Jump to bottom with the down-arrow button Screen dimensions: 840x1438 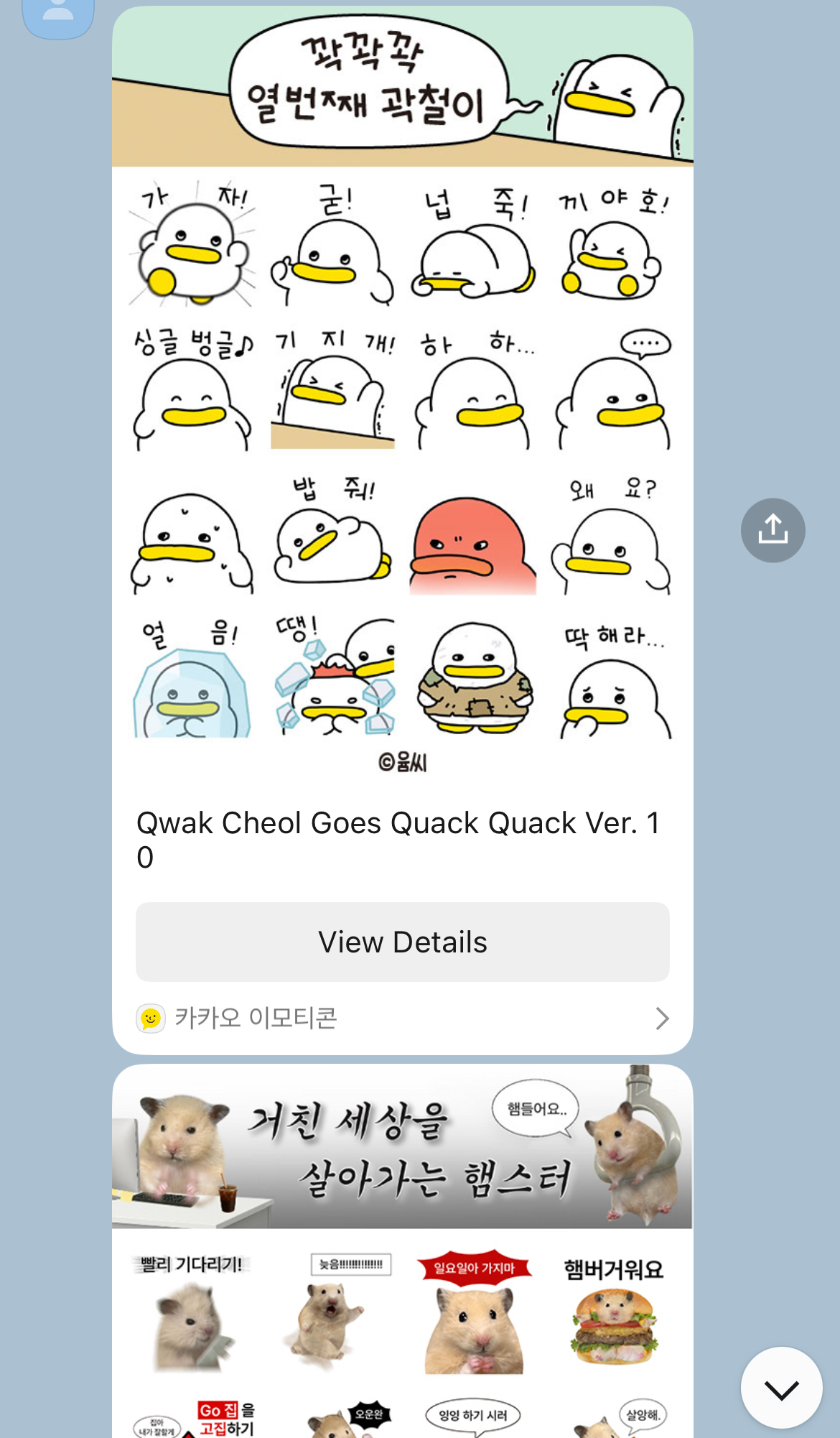coord(781,1388)
